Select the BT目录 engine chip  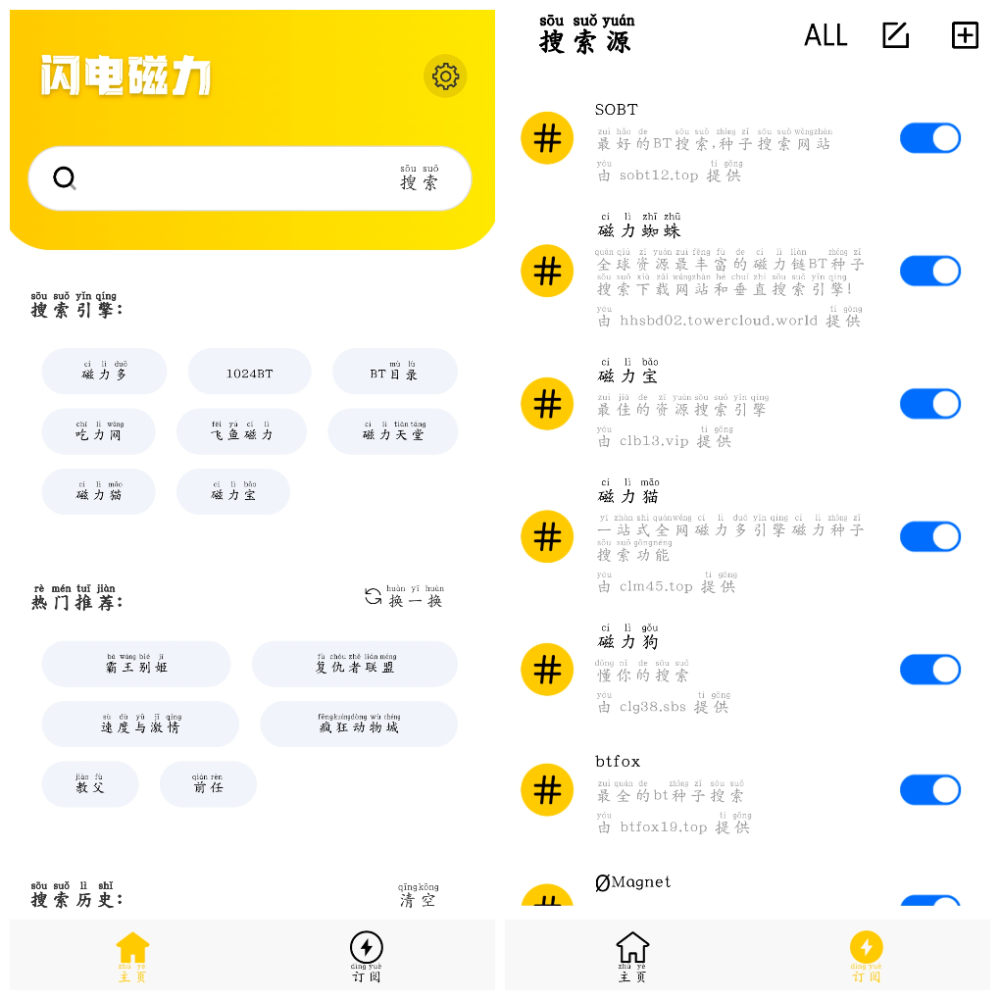[x=394, y=371]
